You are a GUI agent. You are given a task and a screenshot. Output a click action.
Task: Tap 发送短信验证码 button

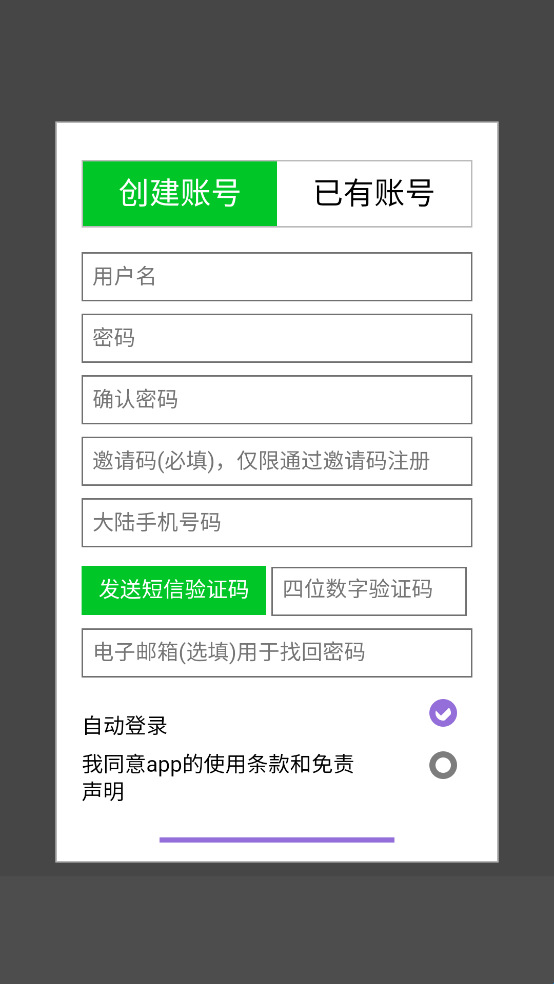point(174,591)
